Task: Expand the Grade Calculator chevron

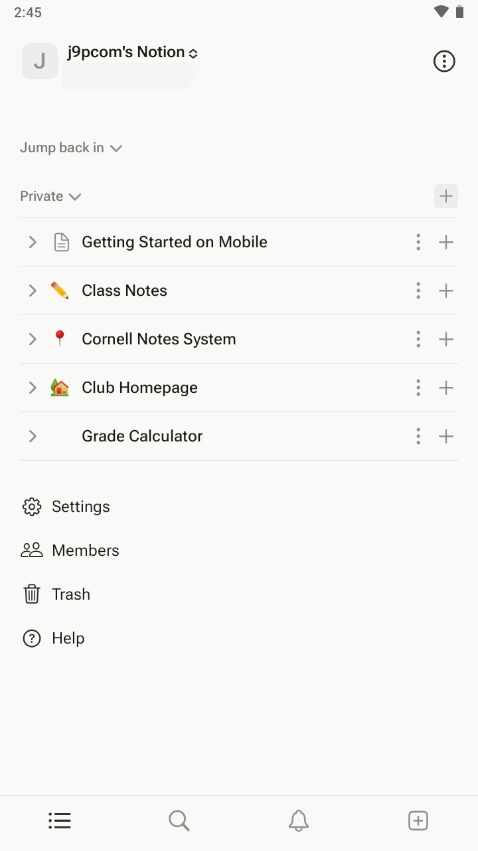Action: coord(33,436)
